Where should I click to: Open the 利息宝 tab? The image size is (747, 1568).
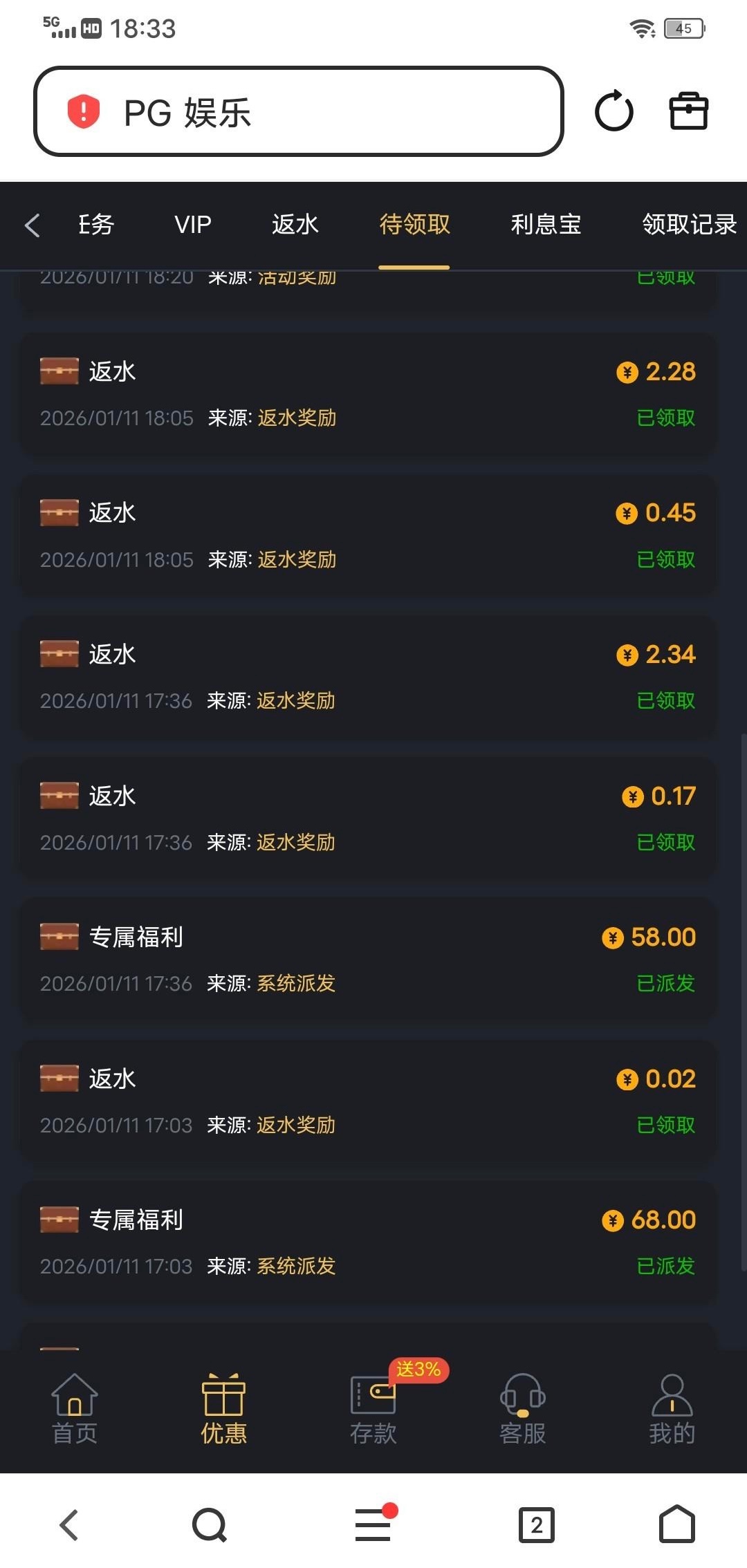tap(546, 225)
